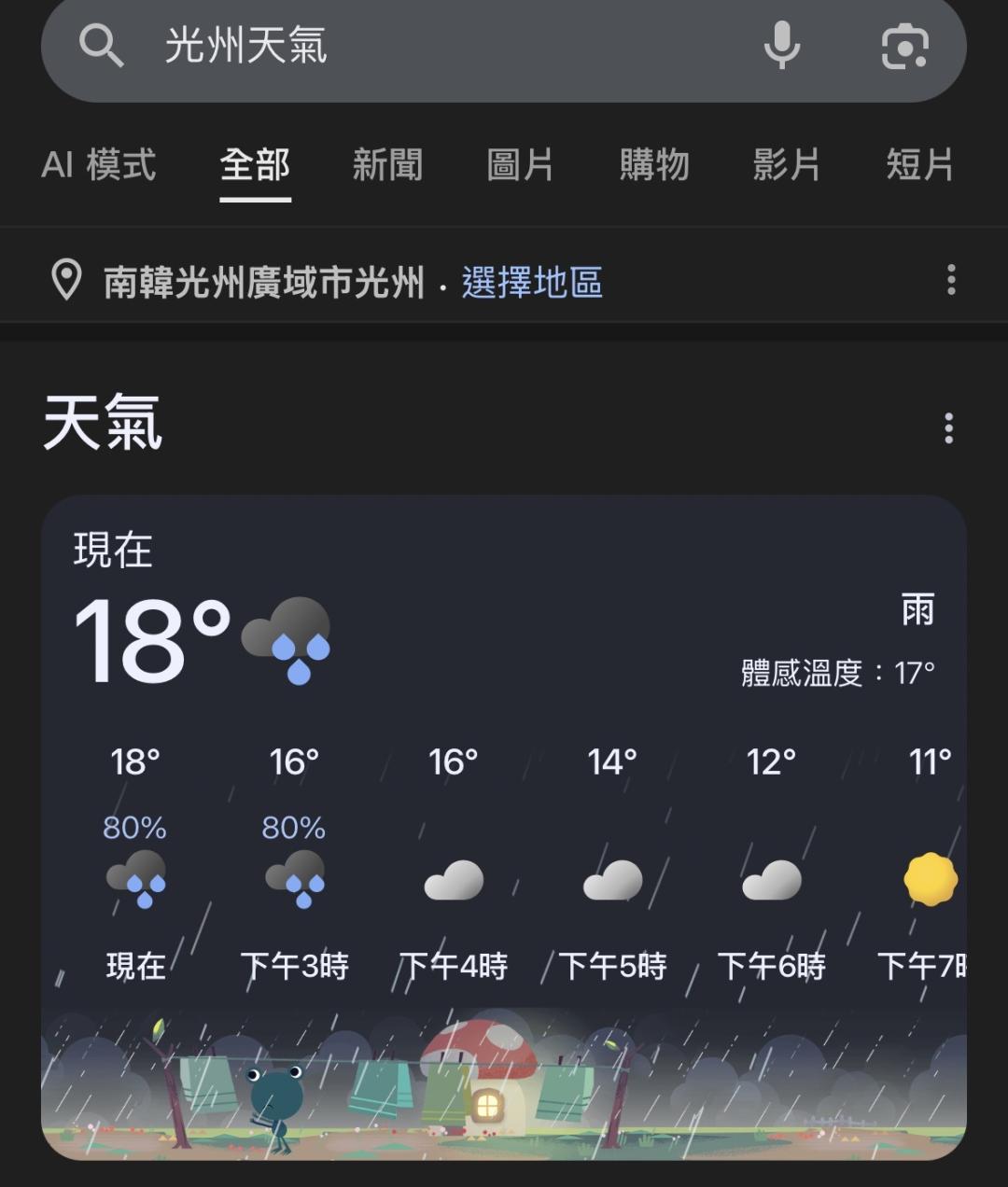
Task: View the 影片 tab
Action: [x=787, y=165]
